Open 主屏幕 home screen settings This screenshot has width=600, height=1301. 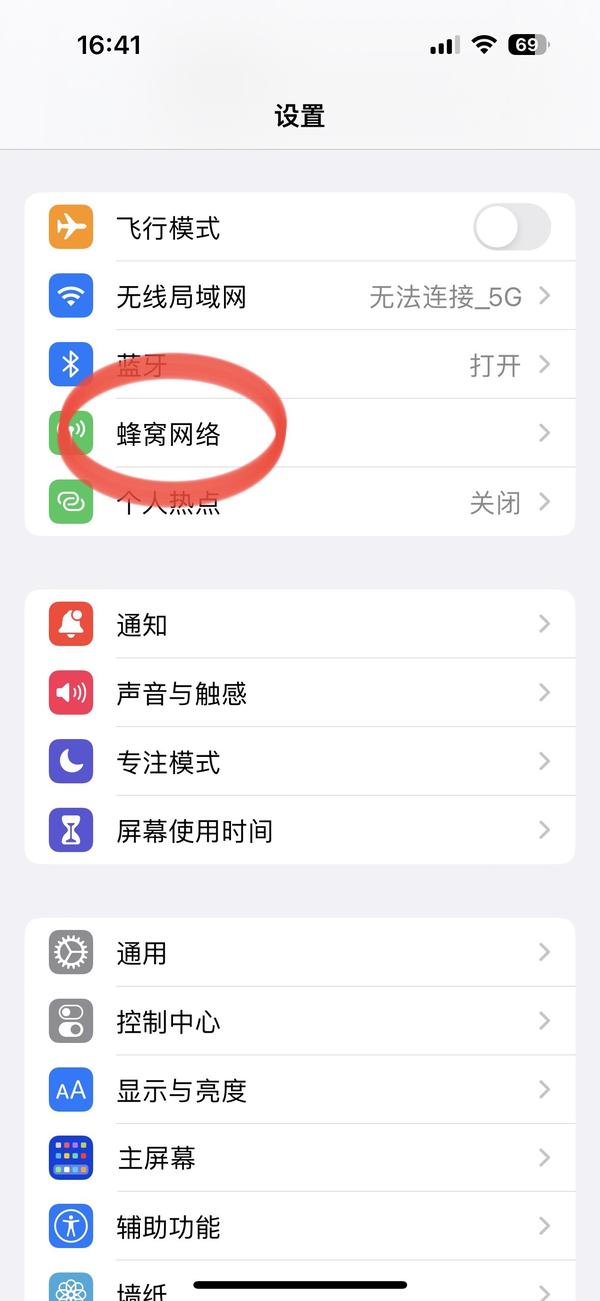click(x=300, y=1158)
